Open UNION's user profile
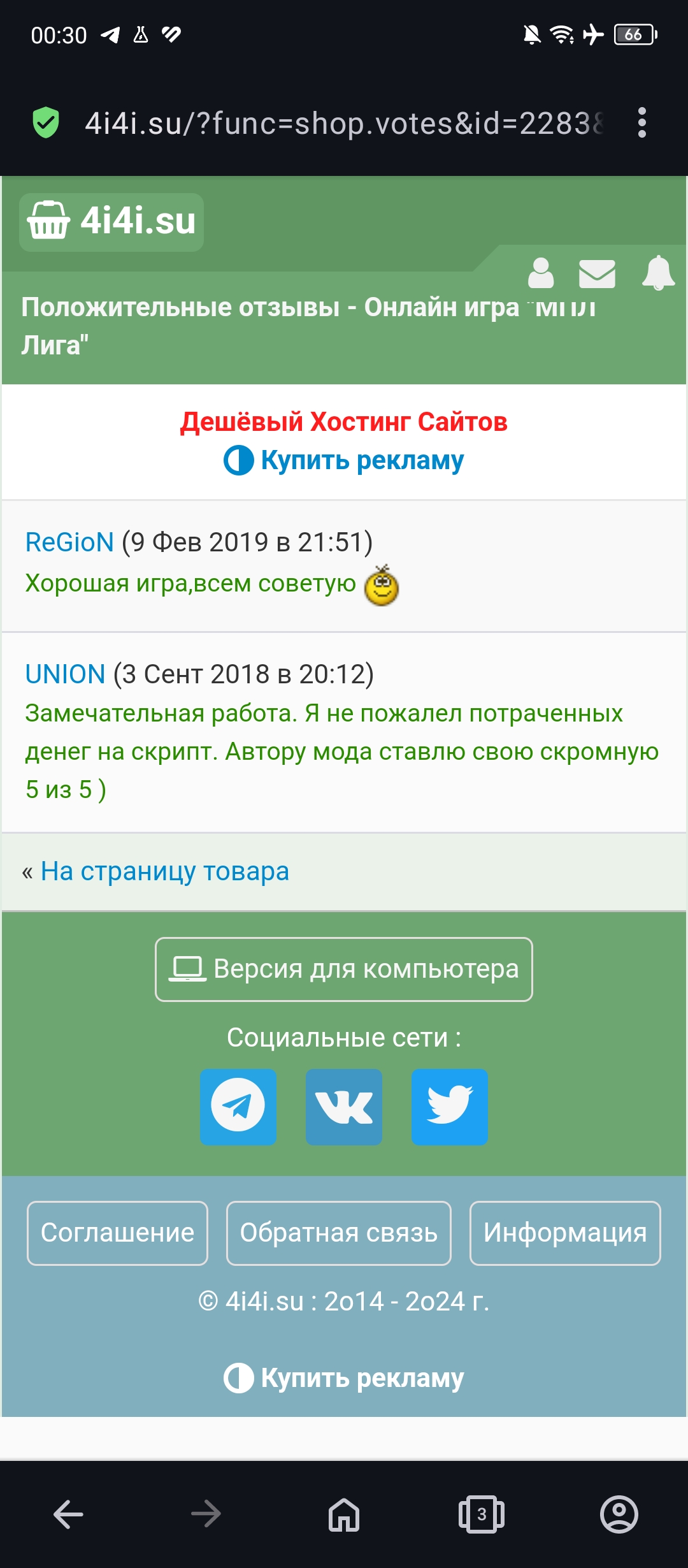688x1568 pixels. click(x=65, y=674)
